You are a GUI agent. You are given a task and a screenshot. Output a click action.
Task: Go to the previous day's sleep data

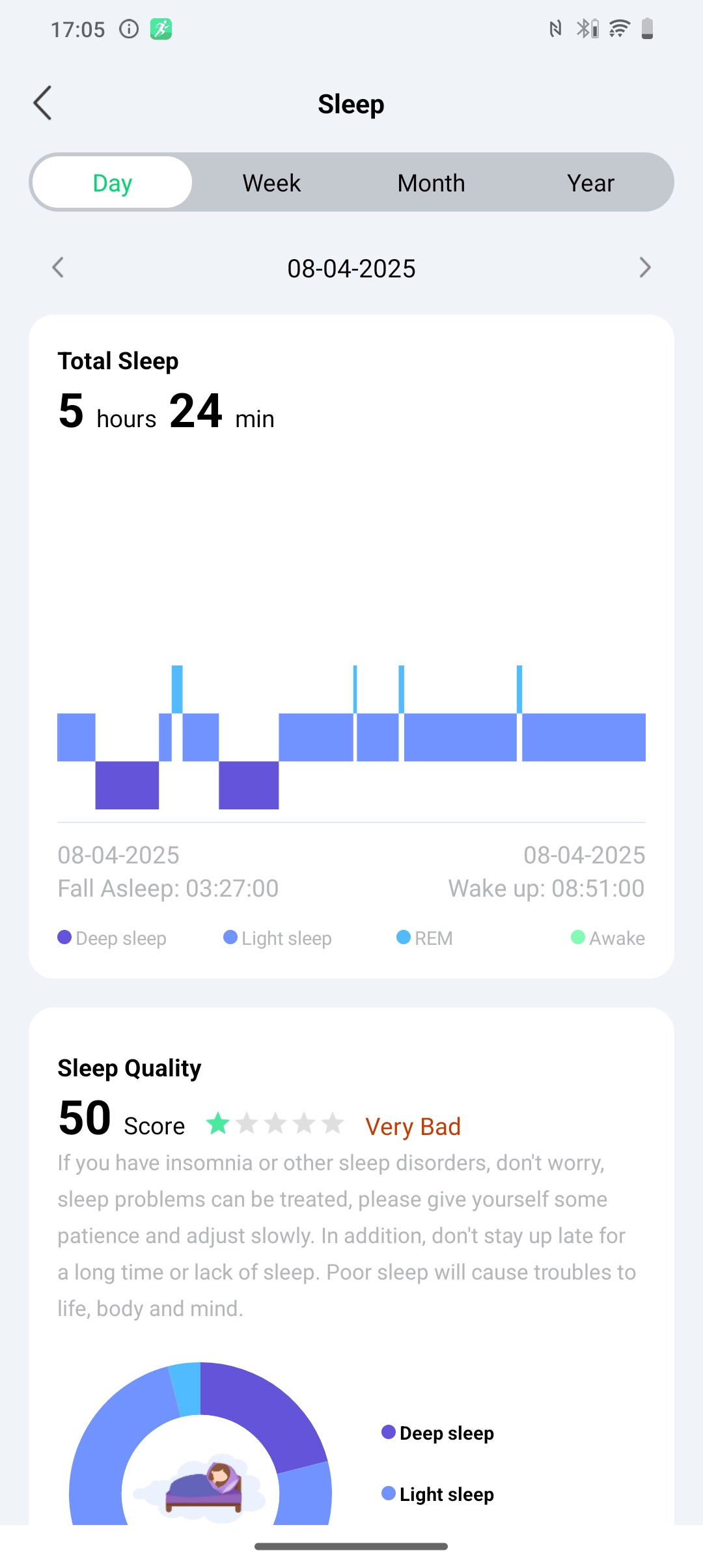[x=58, y=268]
